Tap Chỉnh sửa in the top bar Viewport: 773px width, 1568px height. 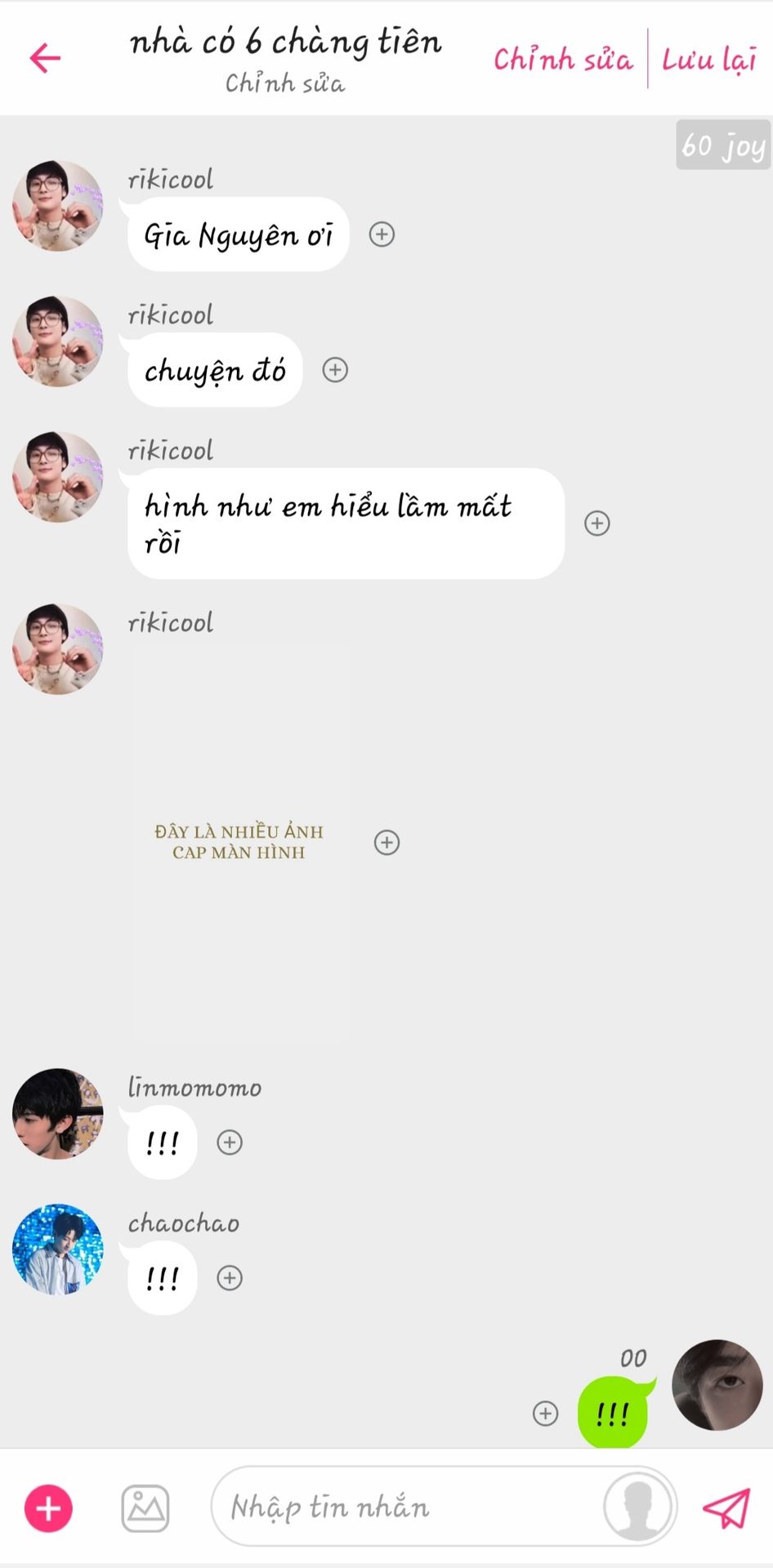pyautogui.click(x=563, y=59)
